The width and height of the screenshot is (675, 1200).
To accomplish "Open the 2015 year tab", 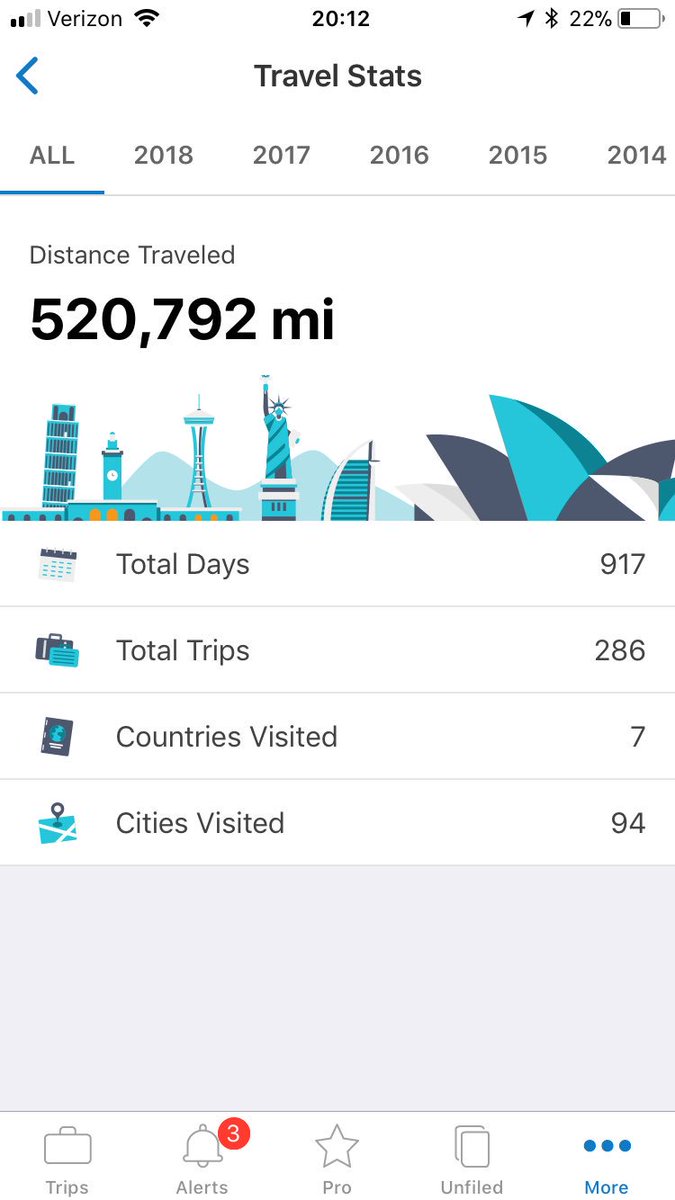I will point(517,155).
